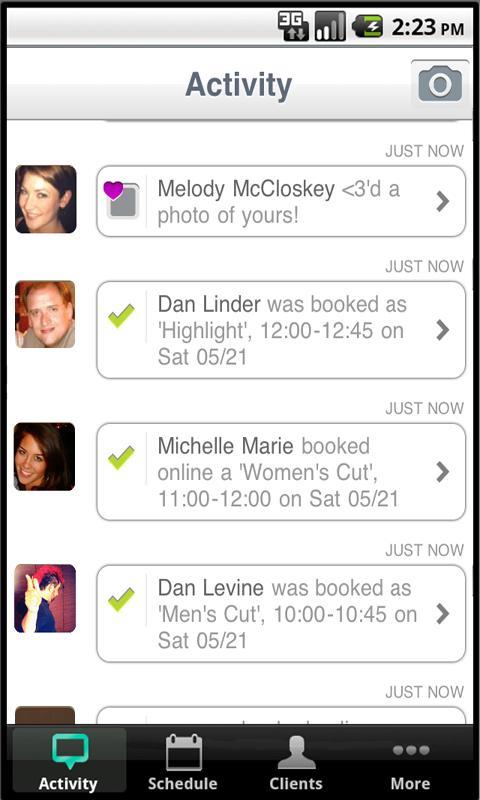Tap Dan Levine's profile photo
The width and height of the screenshot is (480, 800).
click(x=45, y=598)
